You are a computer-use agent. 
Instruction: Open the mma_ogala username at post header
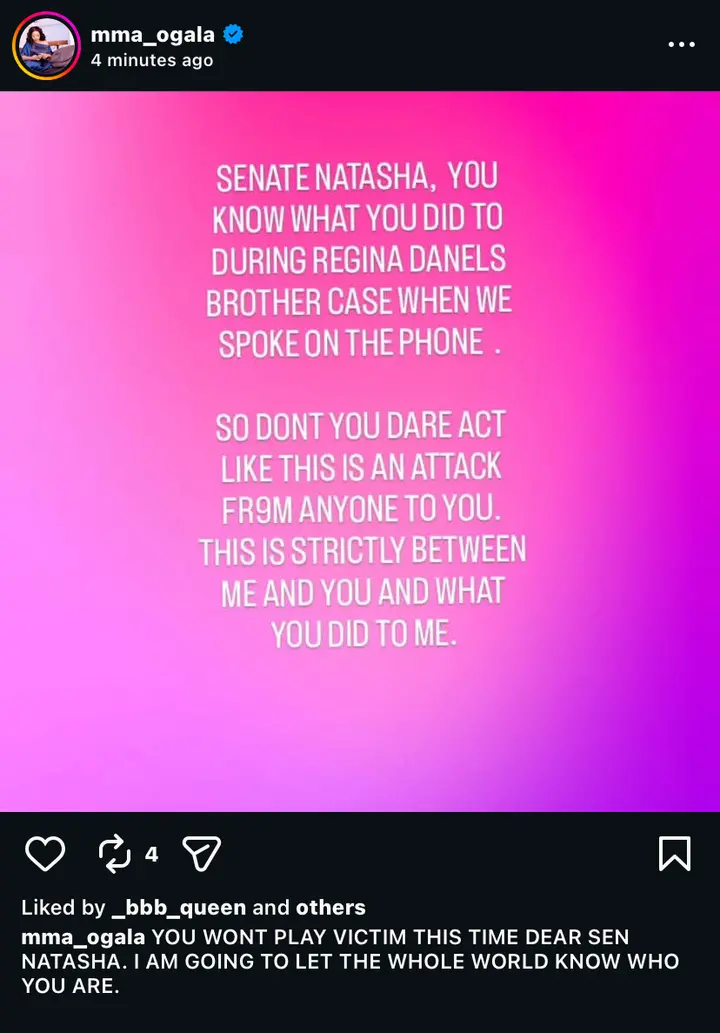154,35
